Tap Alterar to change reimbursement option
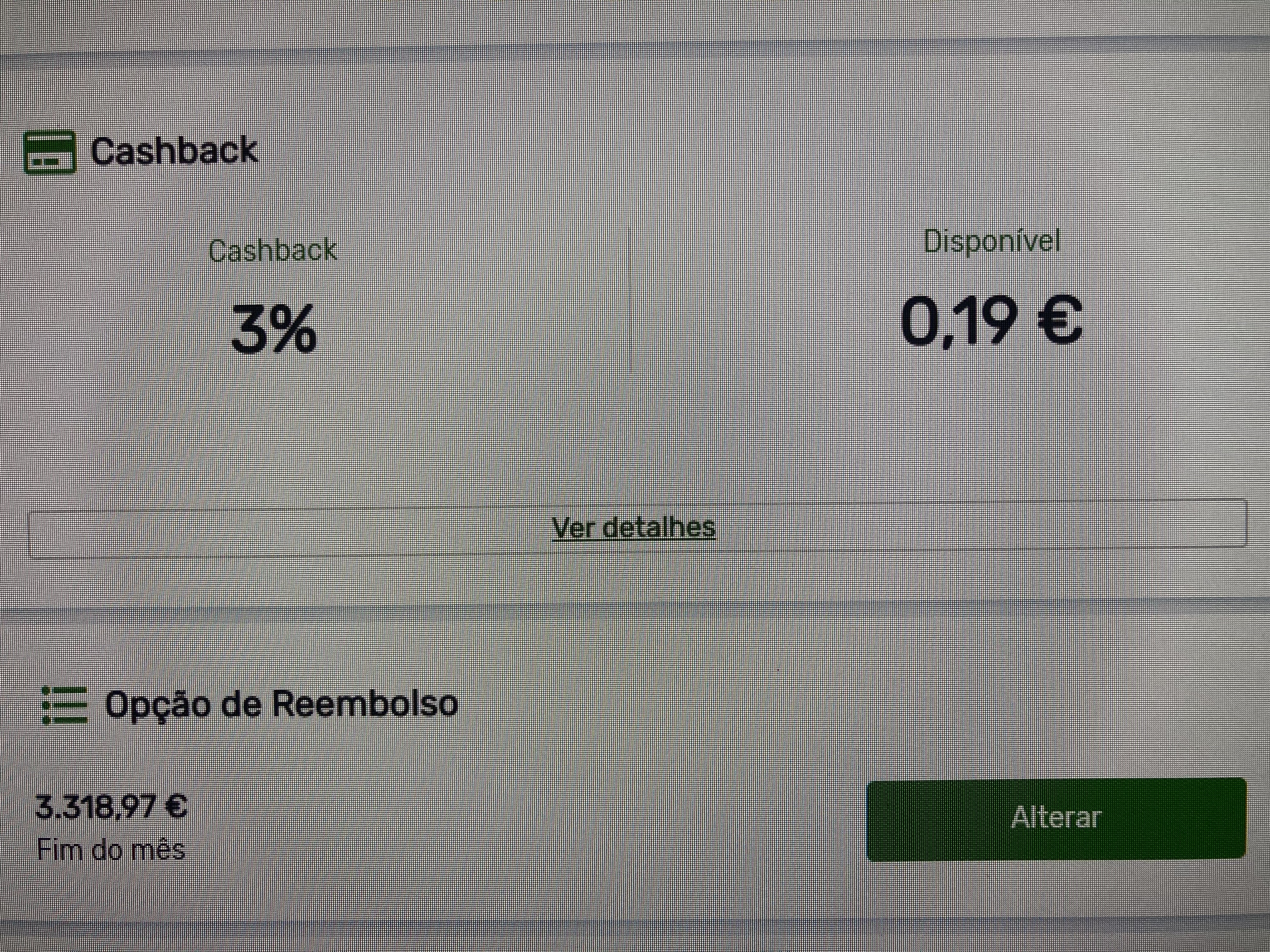This screenshot has height=952, width=1270. point(1055,818)
